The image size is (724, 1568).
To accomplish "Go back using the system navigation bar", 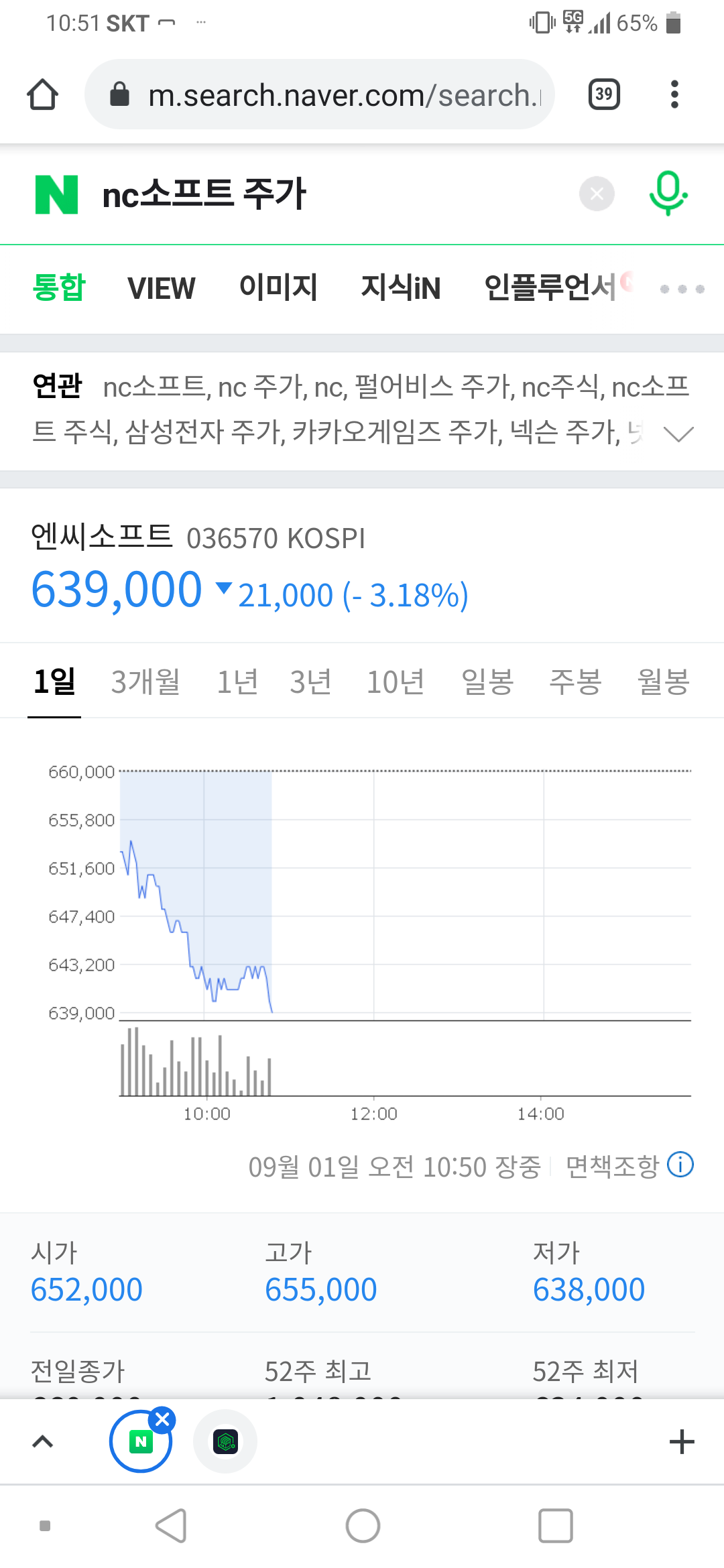I will click(x=171, y=1526).
